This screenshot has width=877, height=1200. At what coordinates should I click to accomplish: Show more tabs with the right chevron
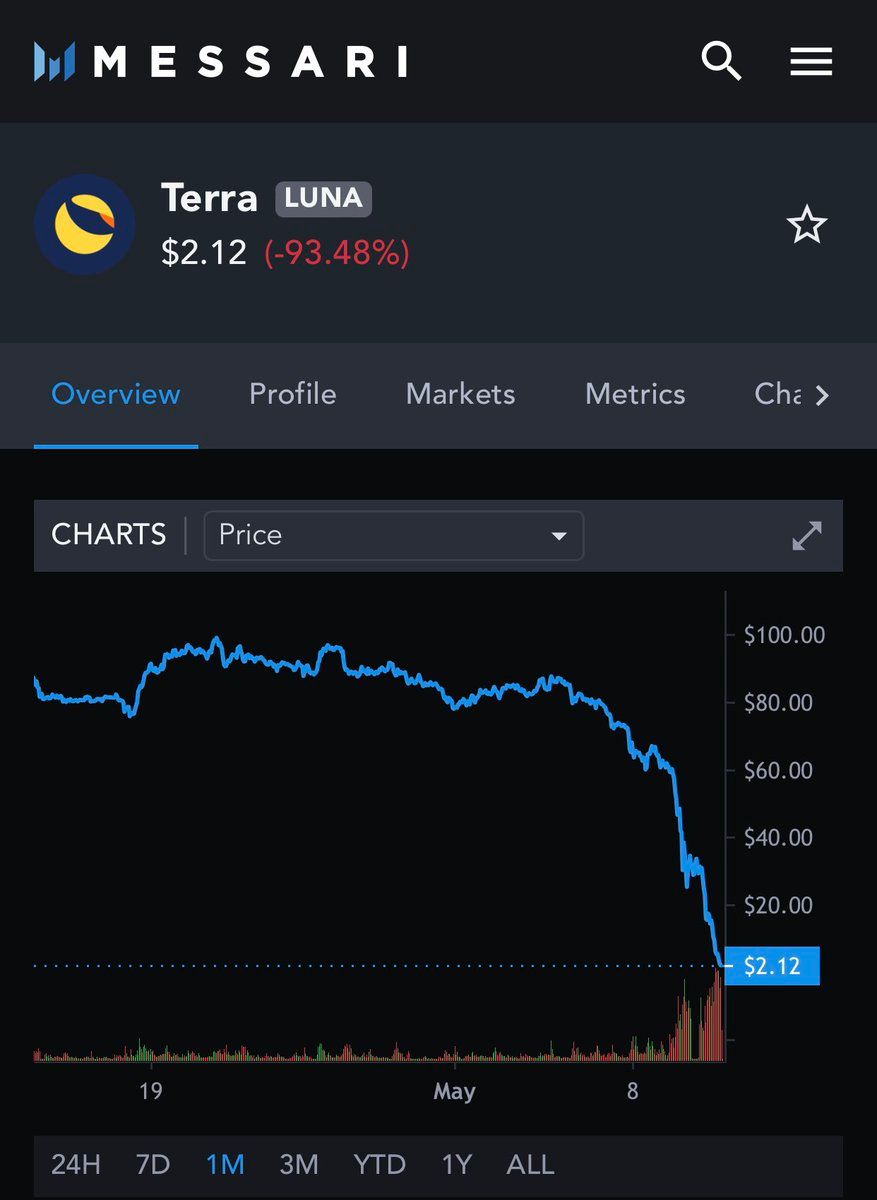[x=822, y=396]
